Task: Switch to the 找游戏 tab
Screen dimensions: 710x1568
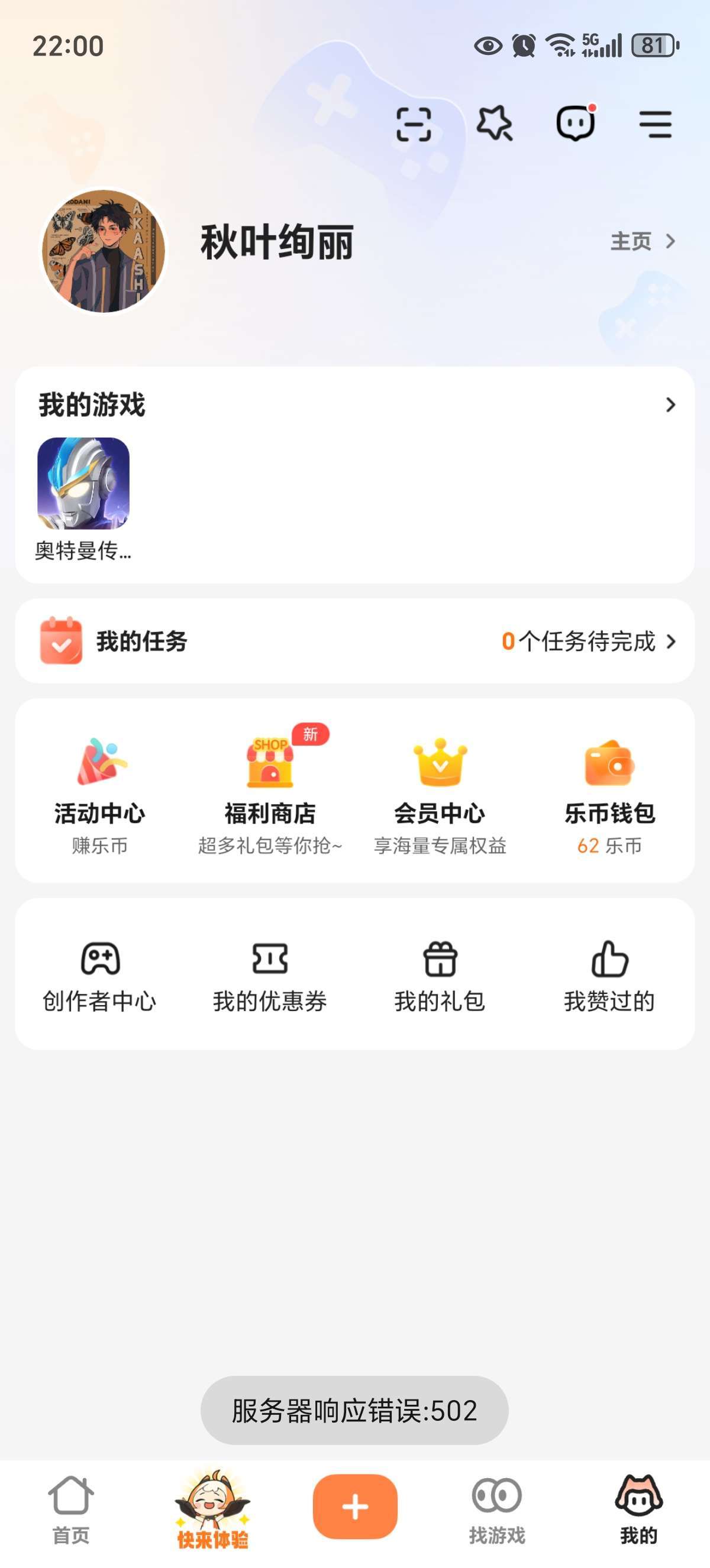Action: [497, 1509]
